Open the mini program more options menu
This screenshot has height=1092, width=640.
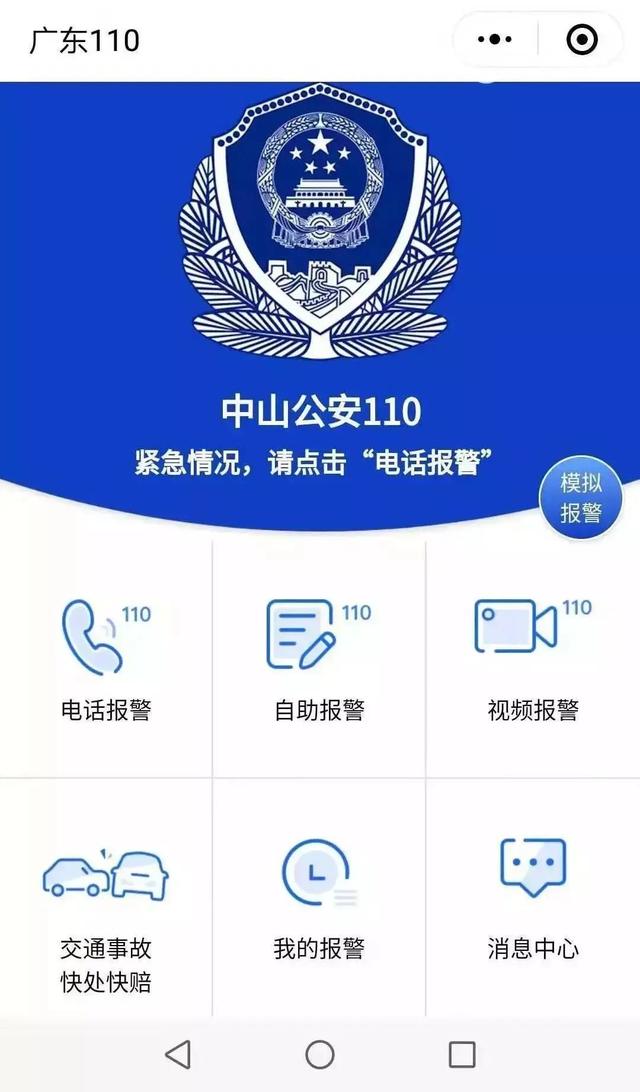click(x=495, y=40)
